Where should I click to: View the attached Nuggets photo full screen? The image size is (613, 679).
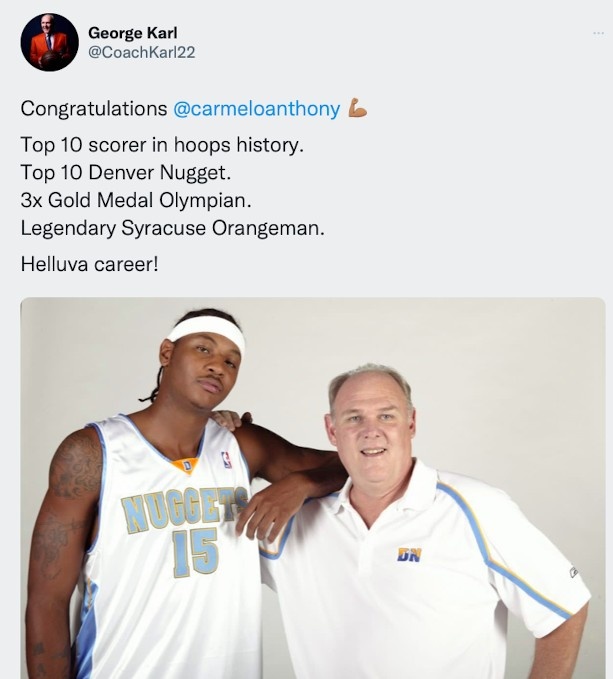pyautogui.click(x=312, y=490)
